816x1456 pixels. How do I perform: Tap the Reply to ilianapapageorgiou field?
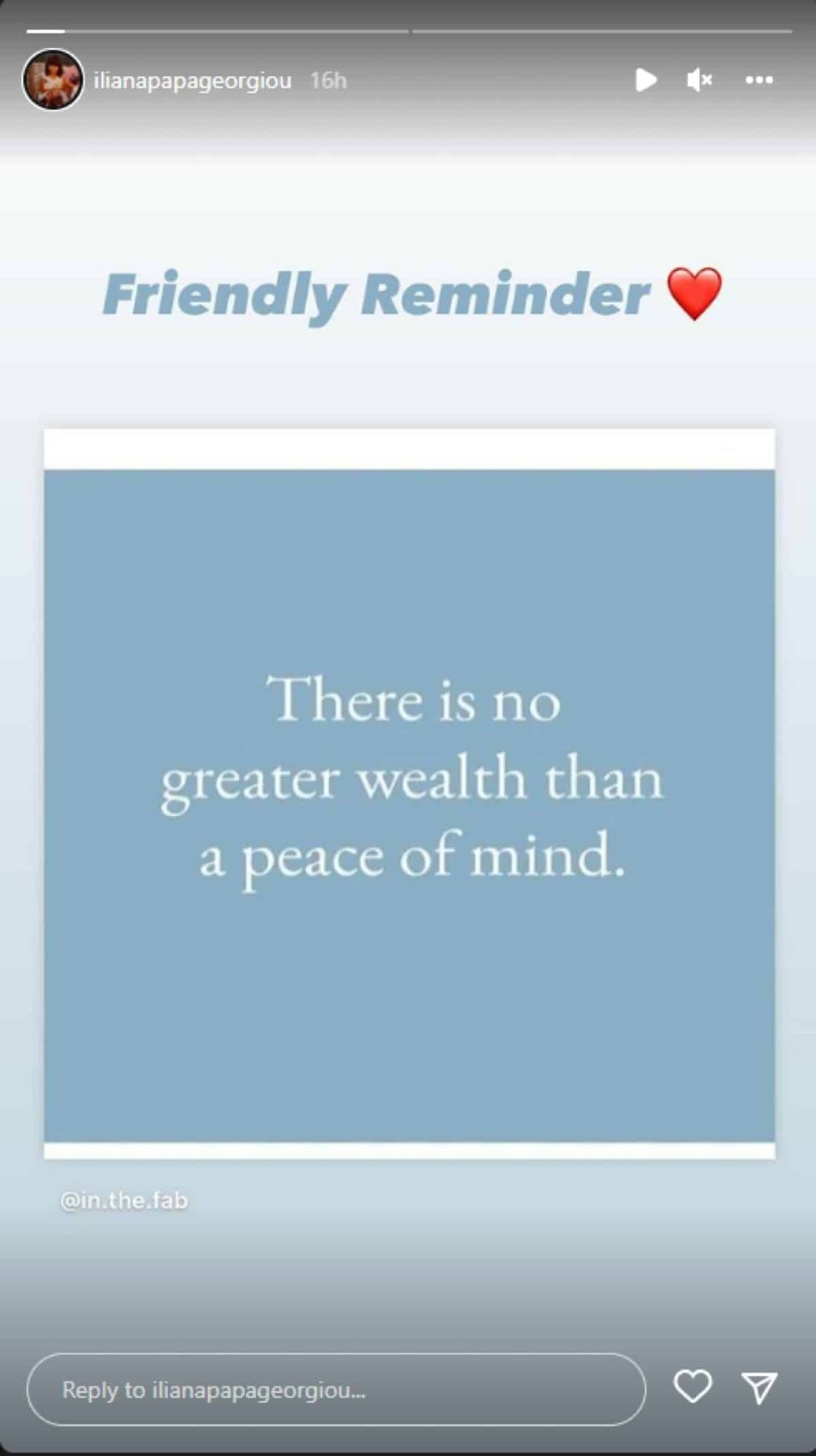tap(336, 1389)
